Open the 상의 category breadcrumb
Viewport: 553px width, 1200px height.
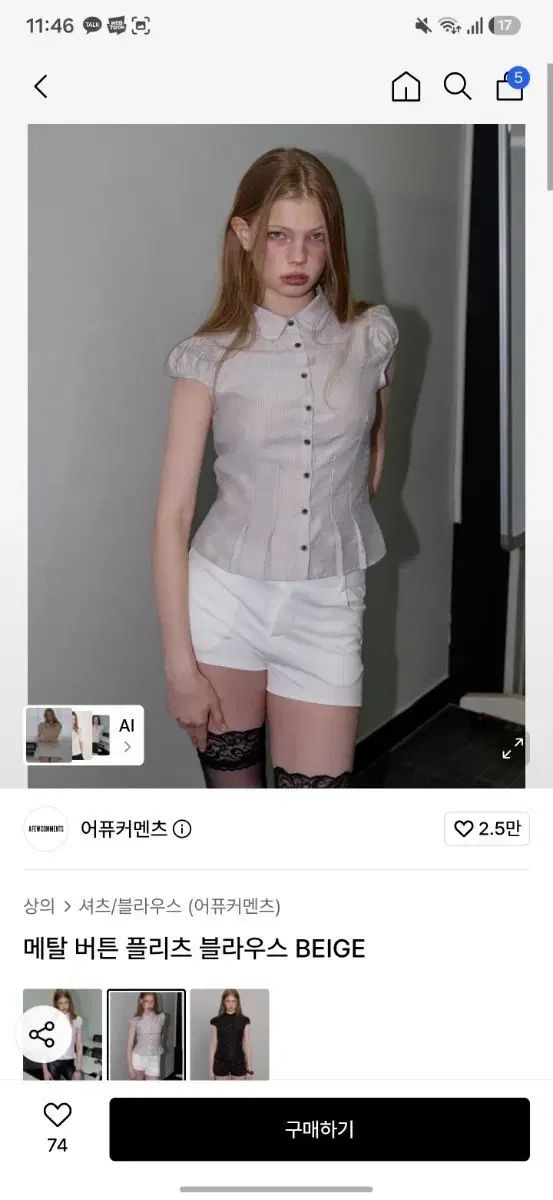39,906
